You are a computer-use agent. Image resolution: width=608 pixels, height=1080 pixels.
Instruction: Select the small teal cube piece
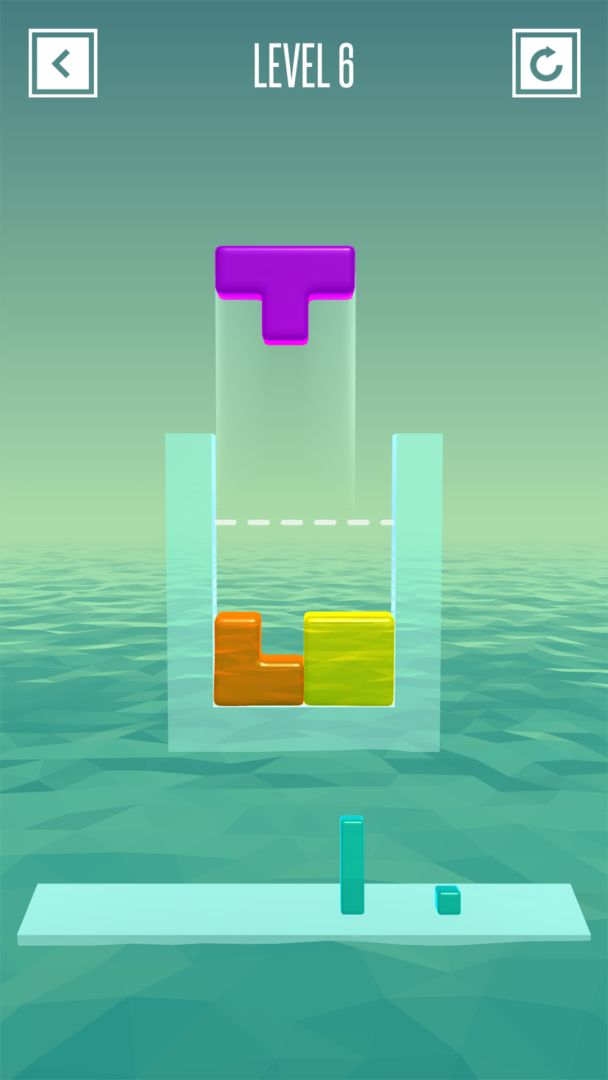click(x=448, y=900)
